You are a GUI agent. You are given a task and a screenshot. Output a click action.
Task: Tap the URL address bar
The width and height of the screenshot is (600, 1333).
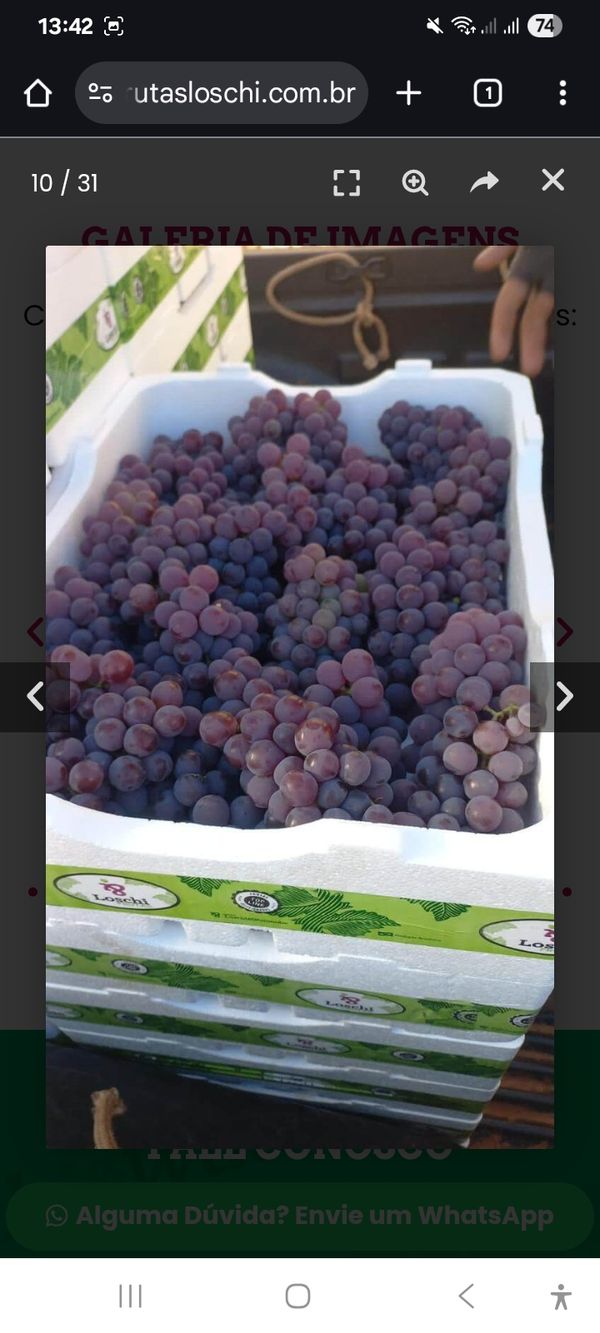222,93
